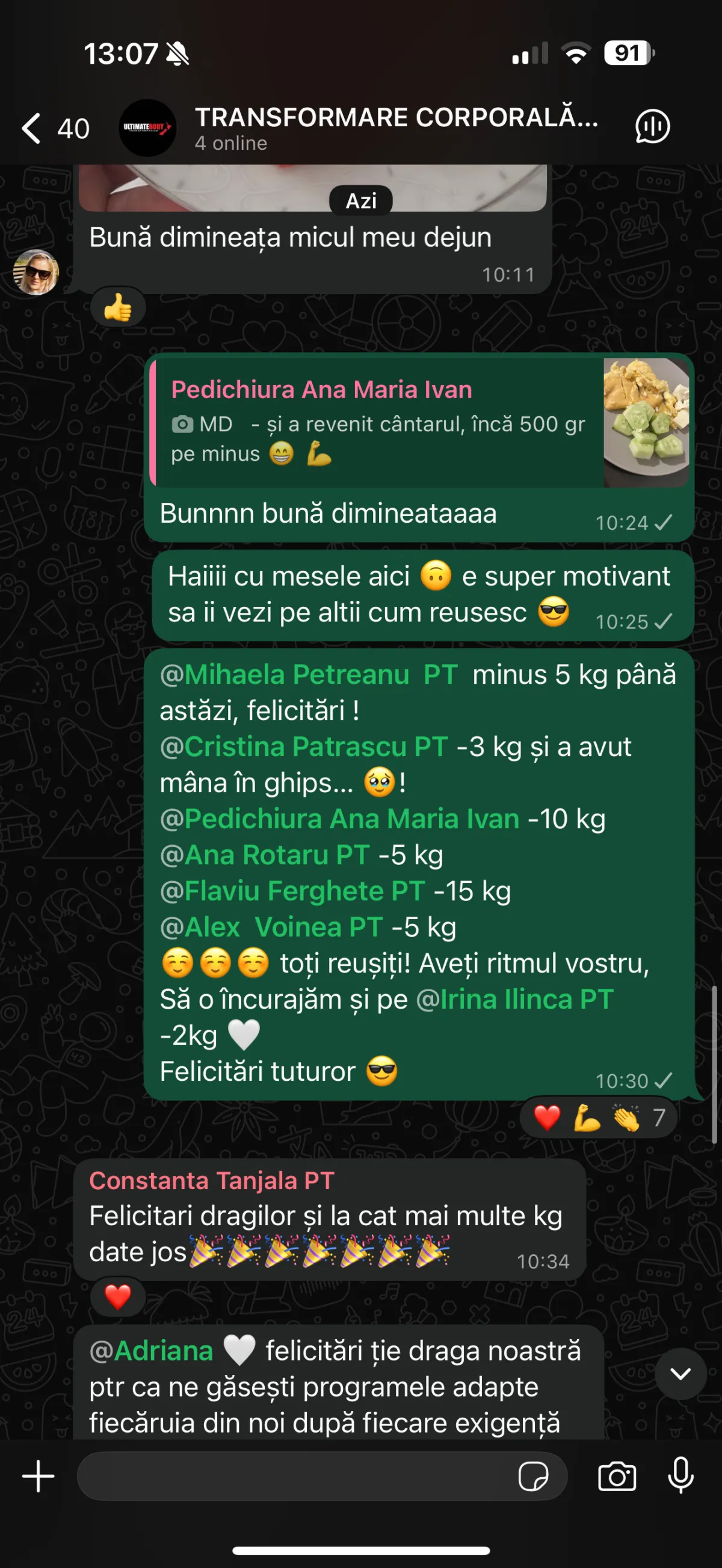Image resolution: width=722 pixels, height=1568 pixels.
Task: Tap the @Adriana mention
Action: 151,1351
